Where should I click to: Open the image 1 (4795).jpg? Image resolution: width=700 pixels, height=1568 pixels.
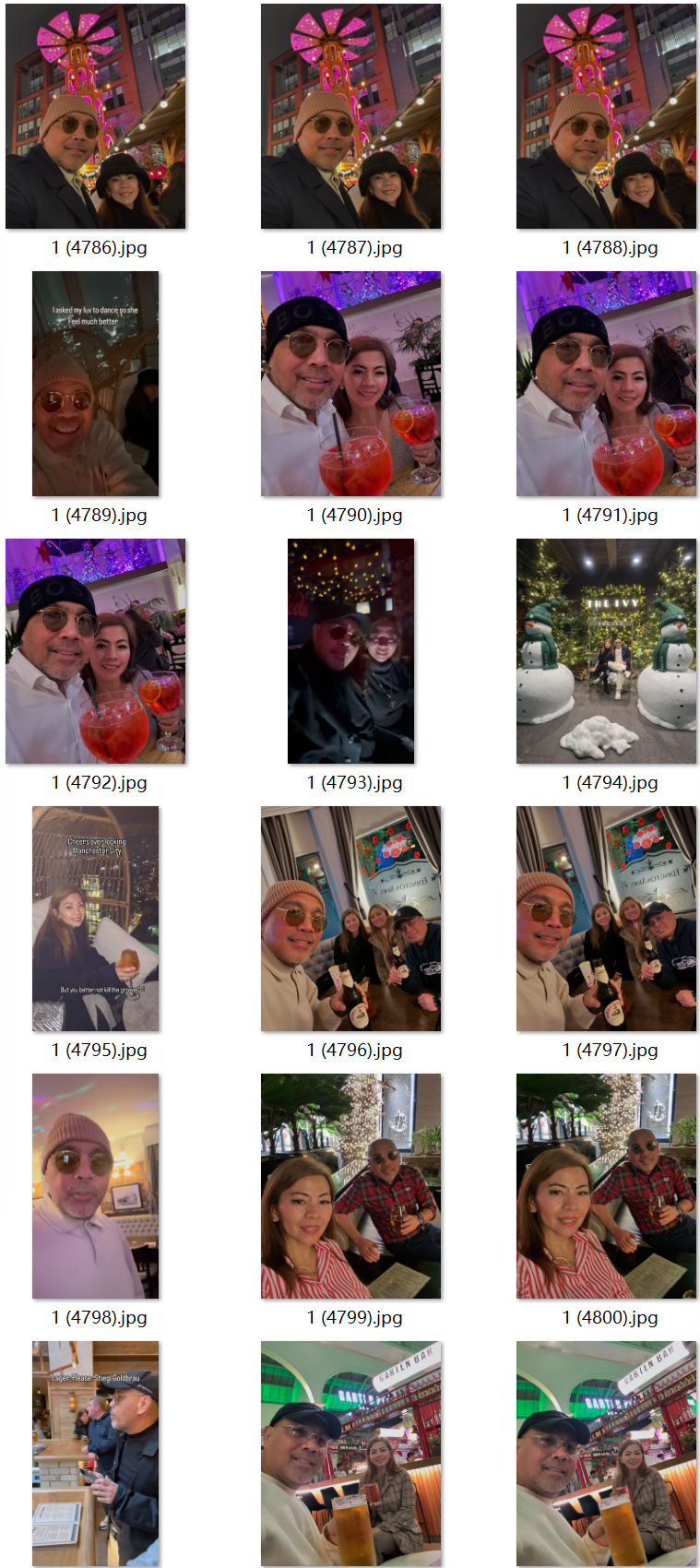(95, 919)
